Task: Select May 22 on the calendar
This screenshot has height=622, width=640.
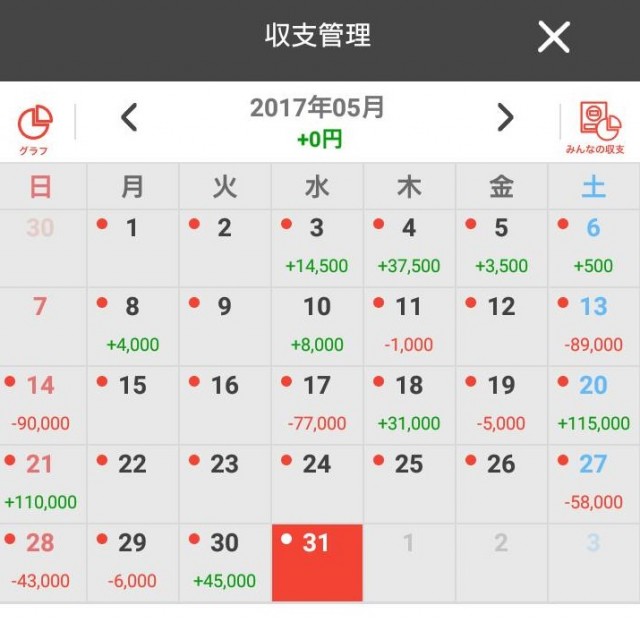Action: 133,483
